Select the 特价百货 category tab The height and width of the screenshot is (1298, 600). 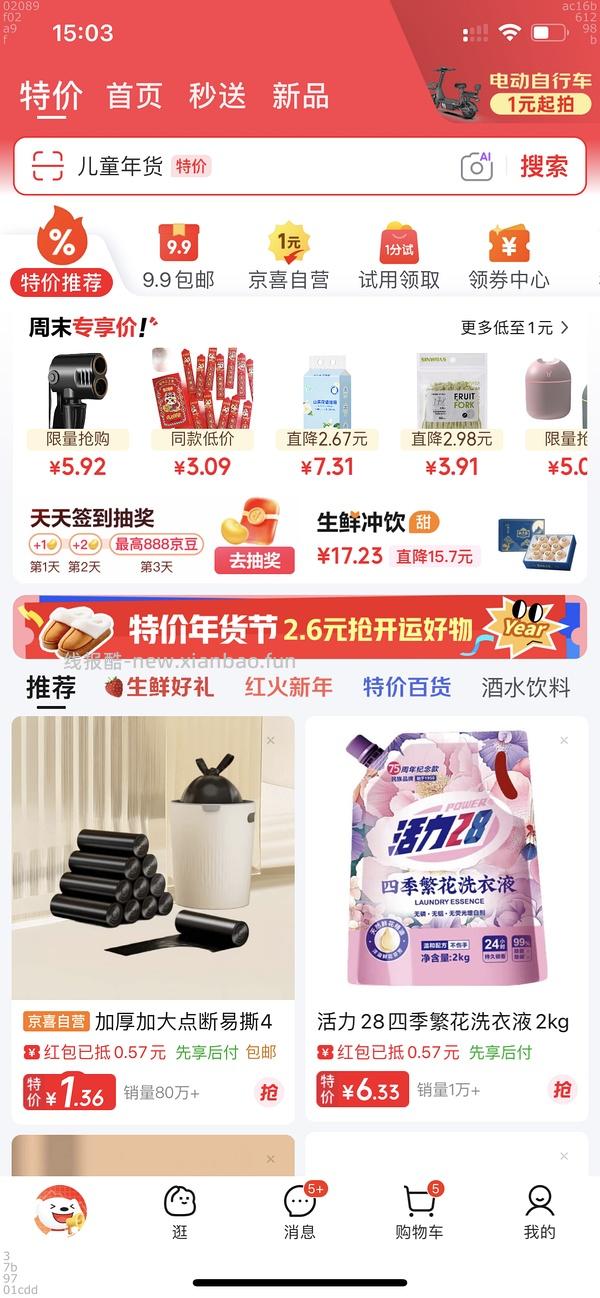coord(406,687)
